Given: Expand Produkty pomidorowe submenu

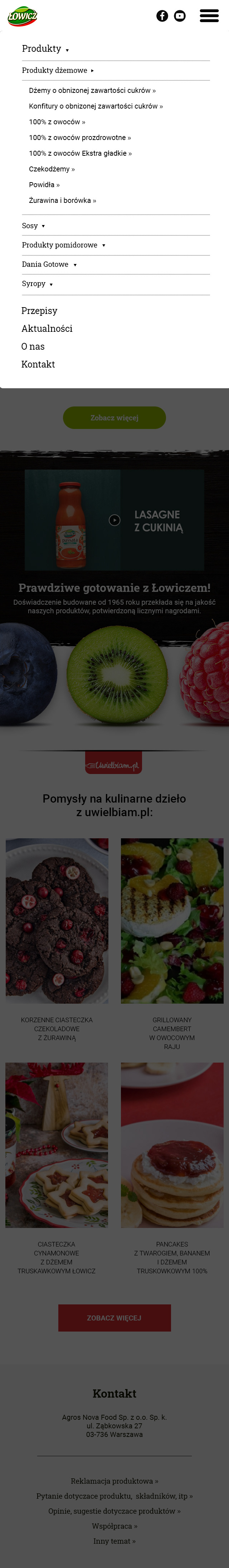Looking at the screenshot, I should click(63, 245).
